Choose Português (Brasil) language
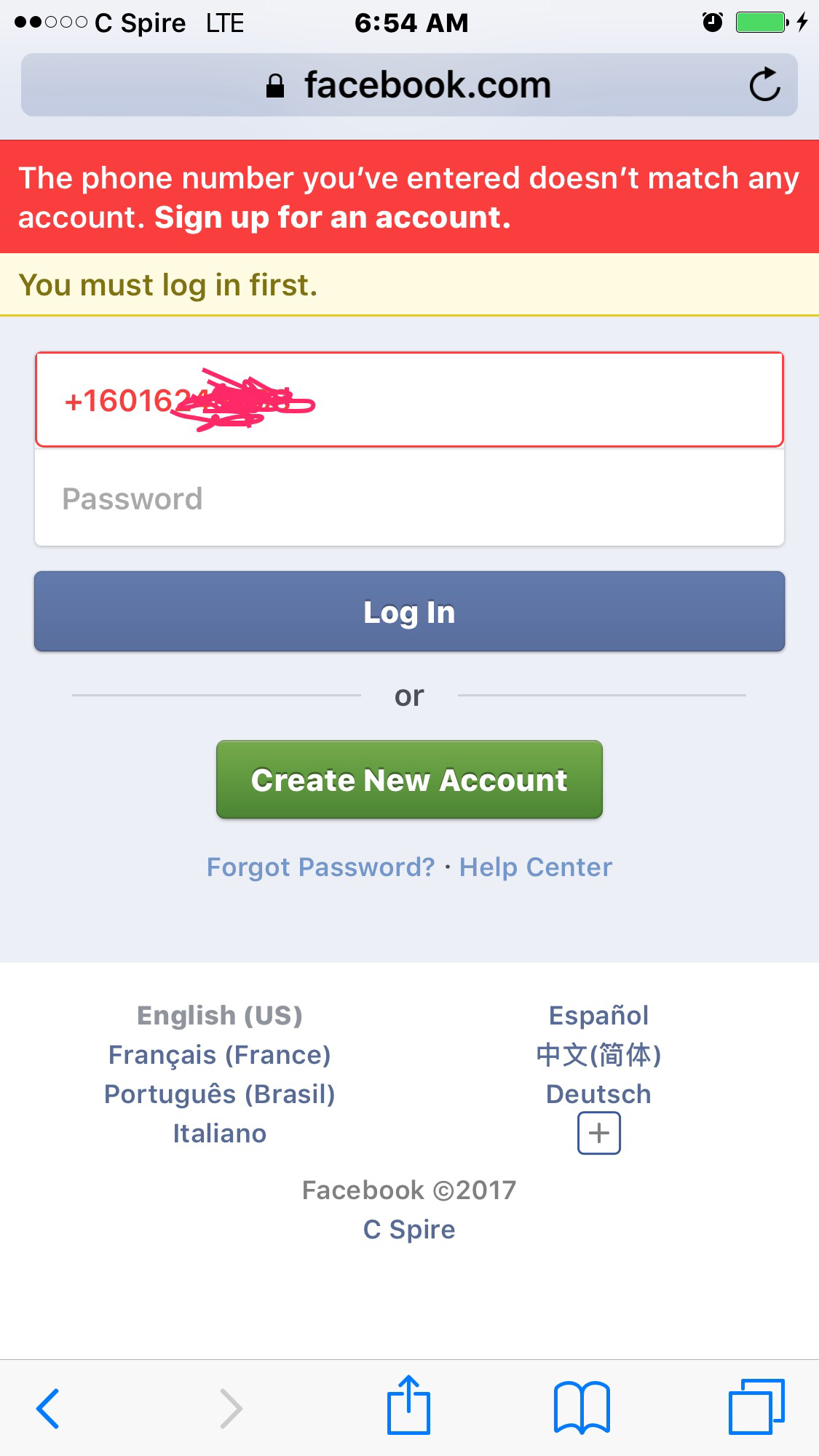Viewport: 819px width, 1456px height. (x=219, y=1094)
